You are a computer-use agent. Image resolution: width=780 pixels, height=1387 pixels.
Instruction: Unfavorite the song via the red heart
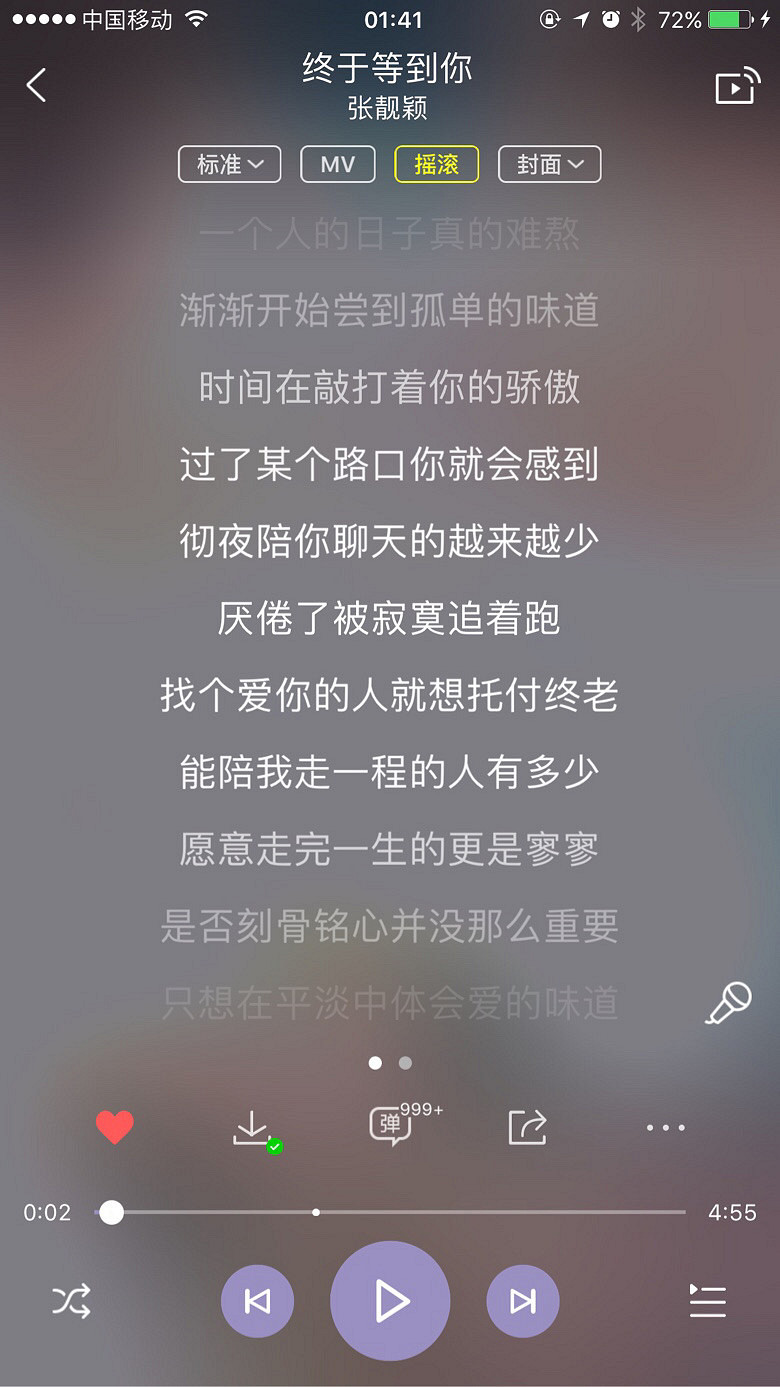[x=116, y=1125]
